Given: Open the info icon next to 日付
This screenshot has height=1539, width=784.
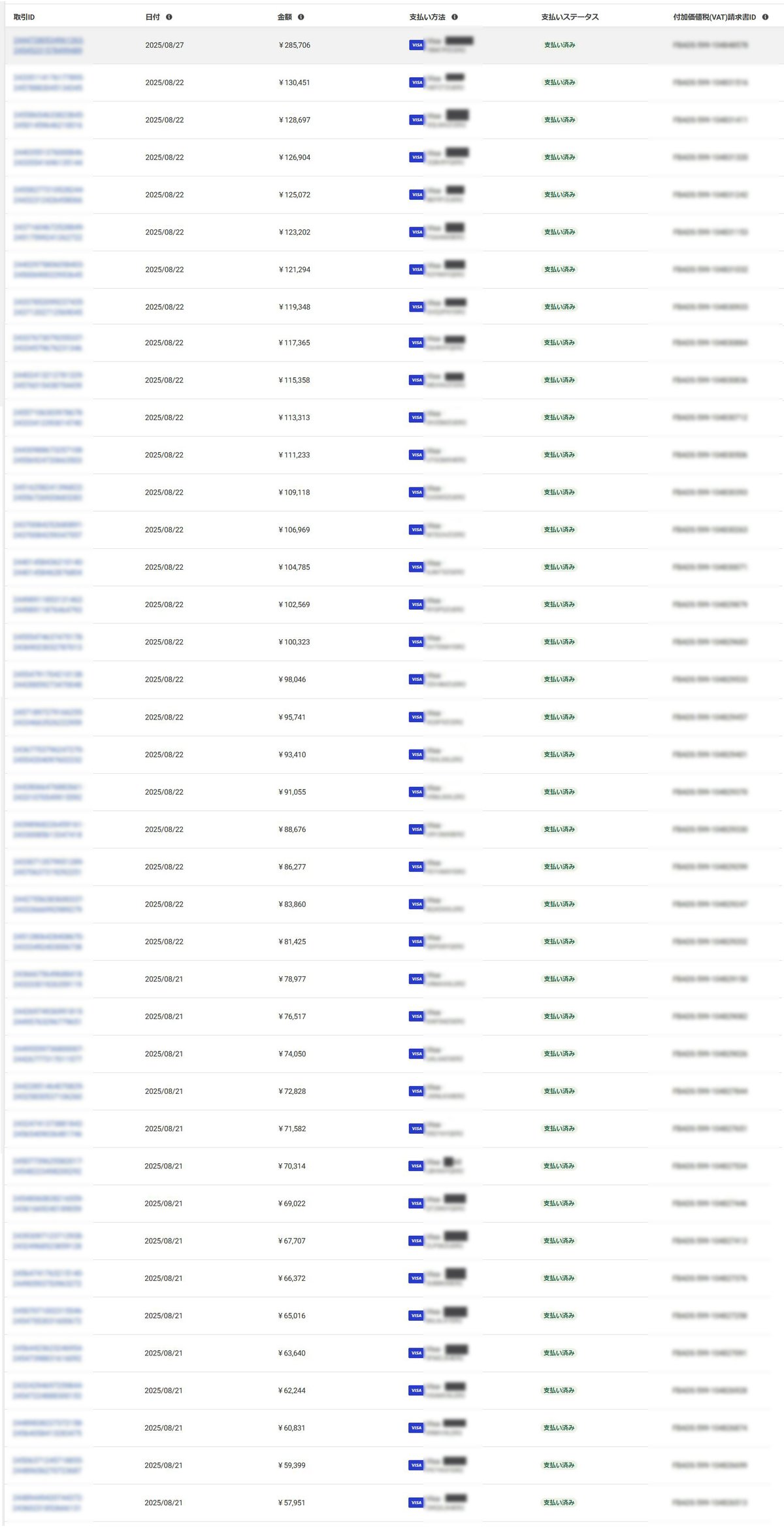Looking at the screenshot, I should (169, 17).
